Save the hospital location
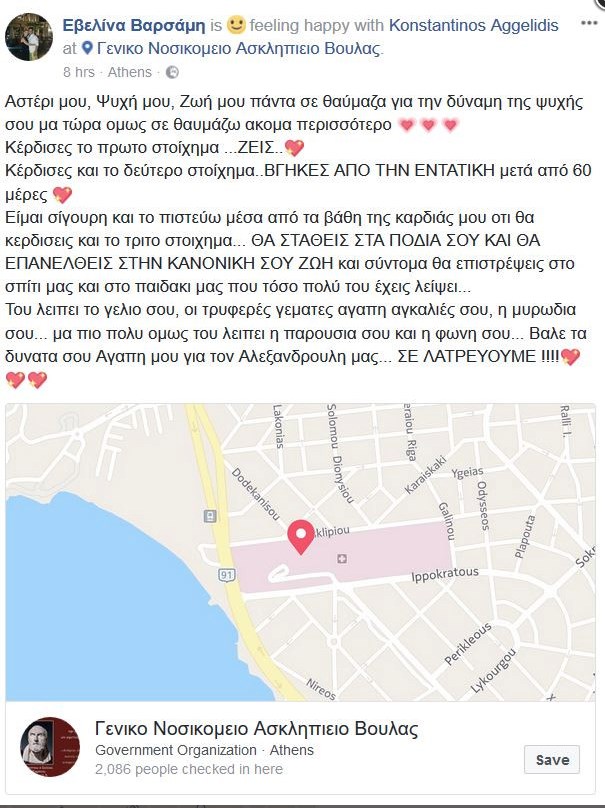This screenshot has height=808, width=605. pos(551,760)
